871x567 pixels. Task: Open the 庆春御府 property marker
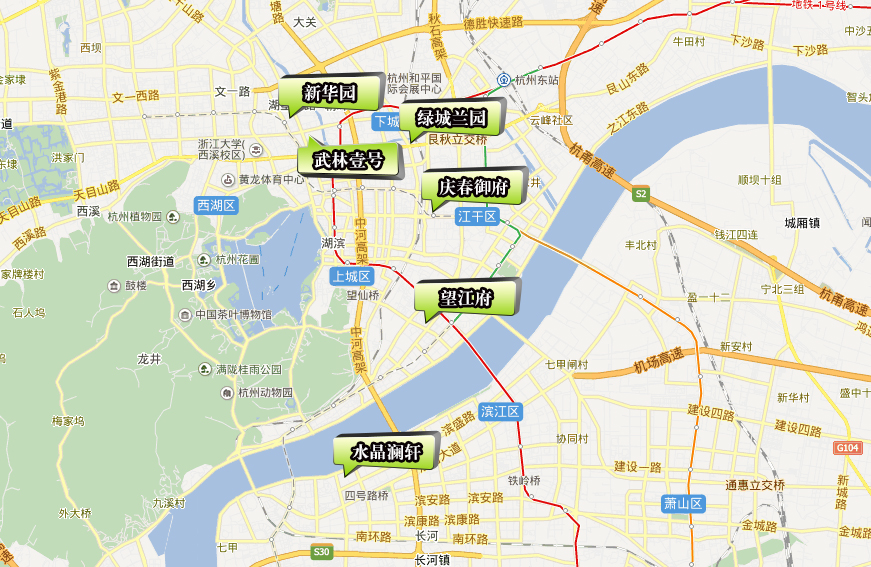tap(473, 186)
